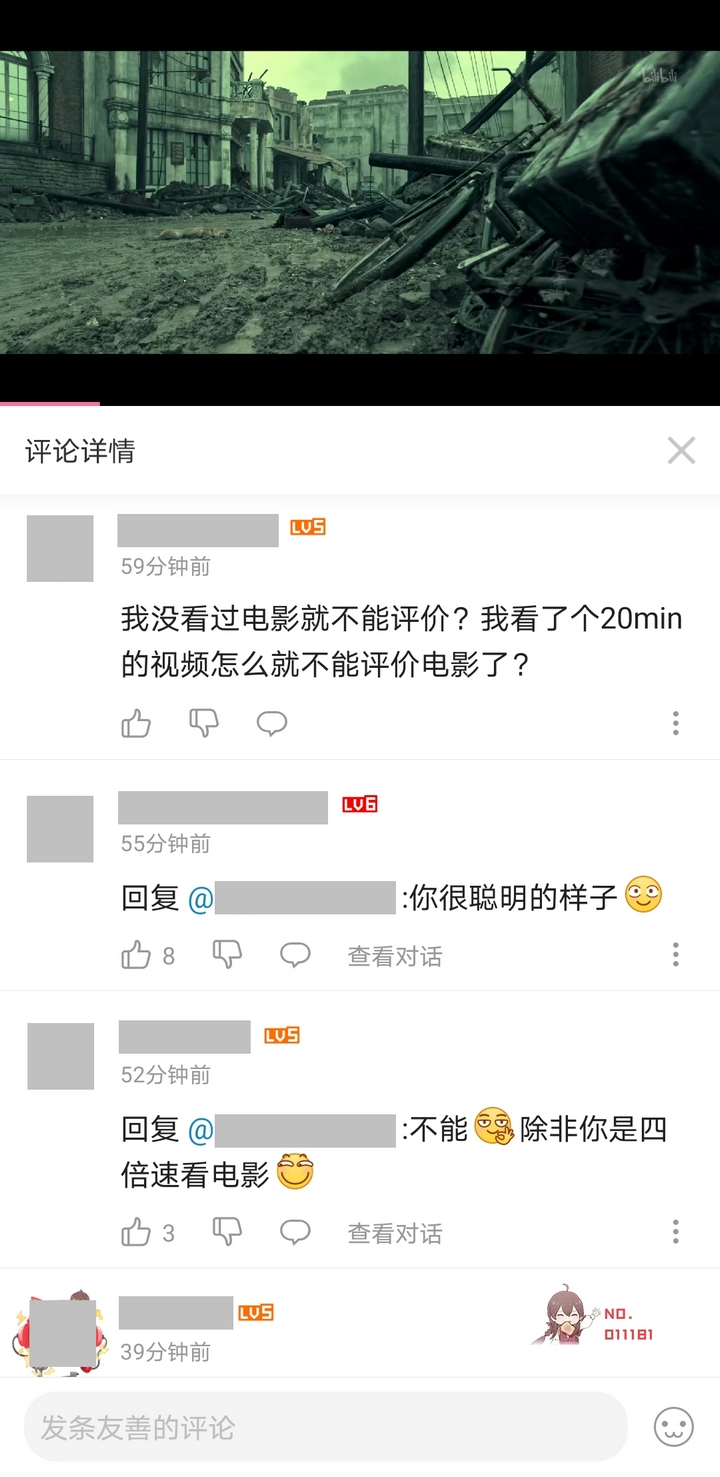Open overflow menu for the 55分钟前 reply

tap(676, 955)
